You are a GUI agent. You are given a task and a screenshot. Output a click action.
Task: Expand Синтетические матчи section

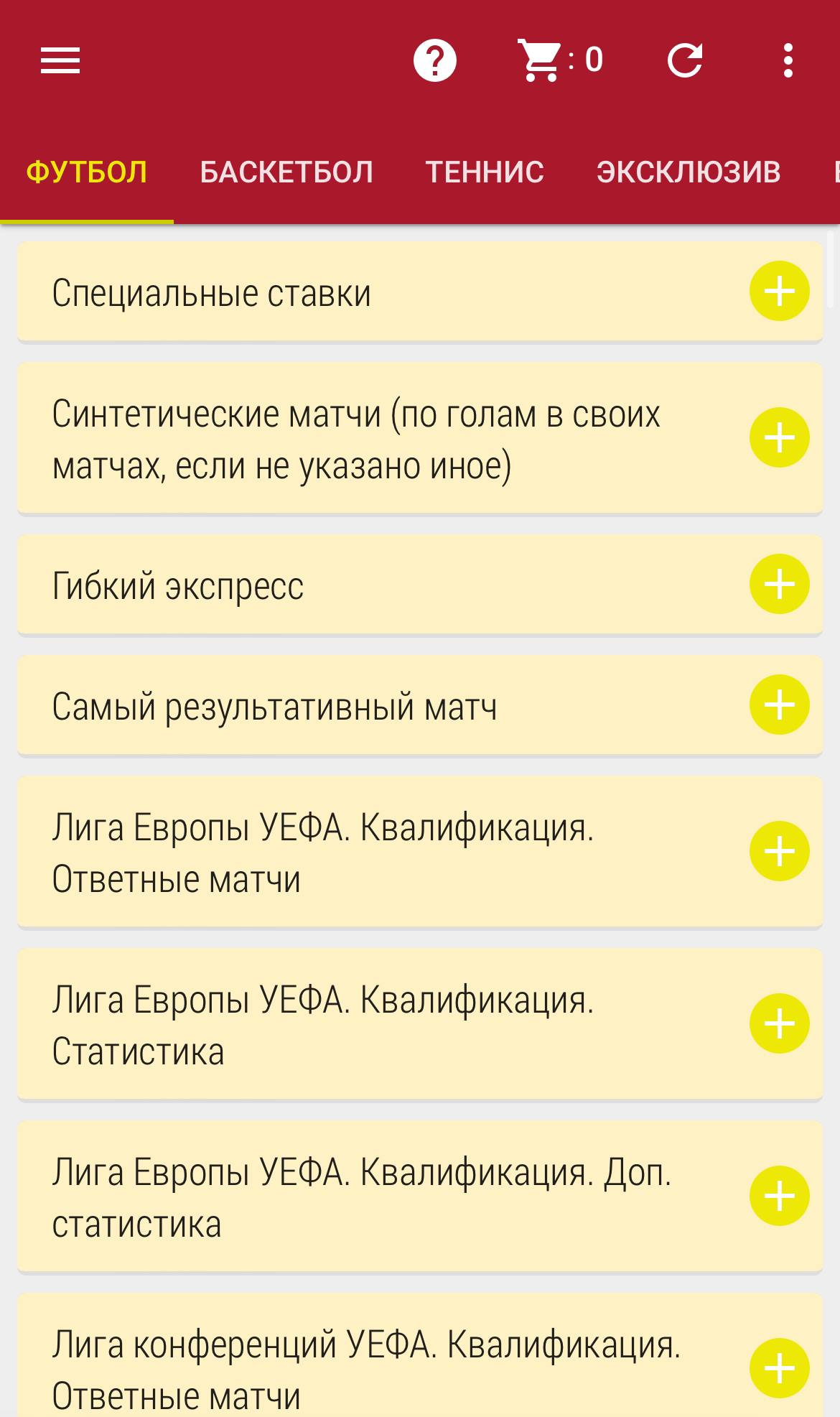(780, 438)
